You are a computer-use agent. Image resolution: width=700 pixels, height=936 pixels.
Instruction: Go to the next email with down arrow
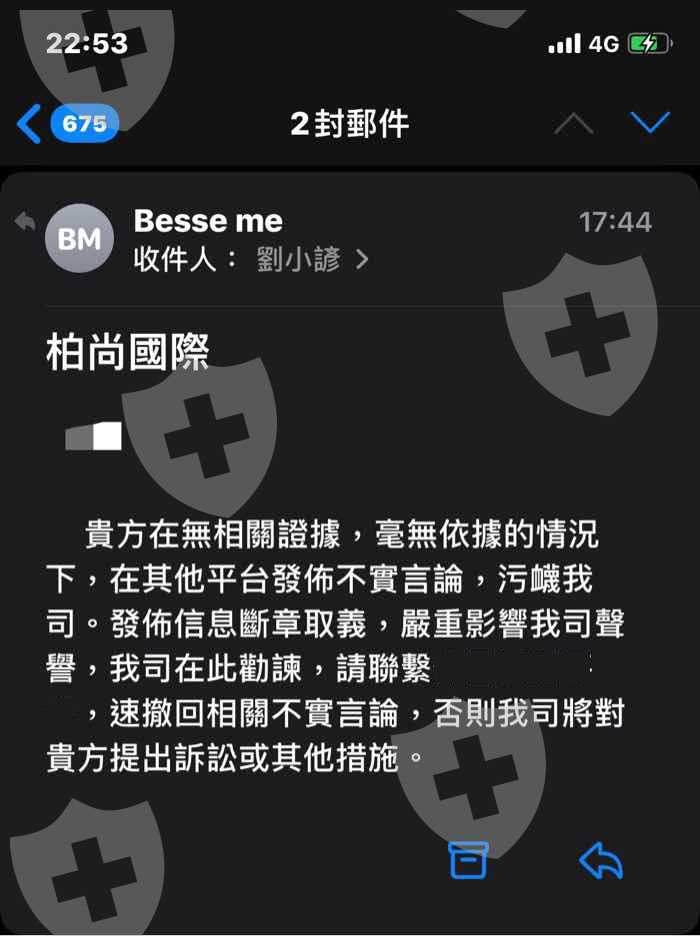click(x=650, y=122)
